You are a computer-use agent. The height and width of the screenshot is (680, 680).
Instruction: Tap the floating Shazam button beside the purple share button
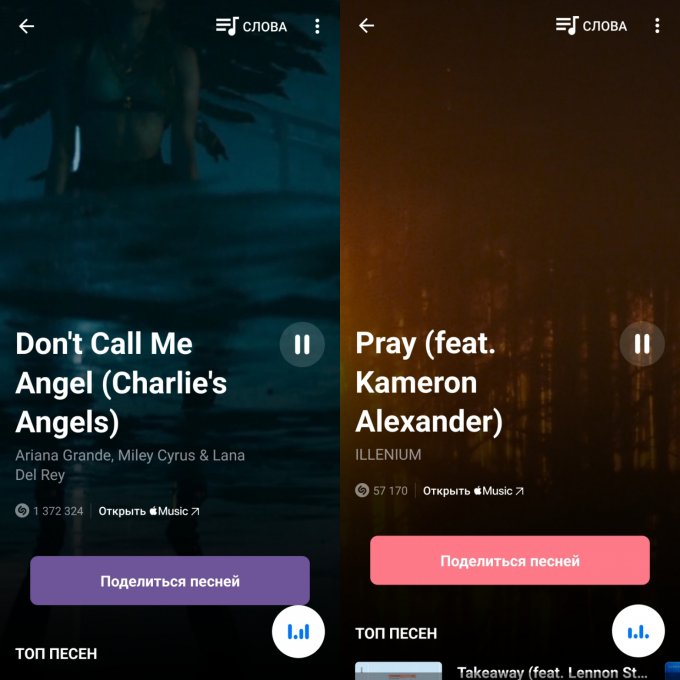pyautogui.click(x=298, y=631)
